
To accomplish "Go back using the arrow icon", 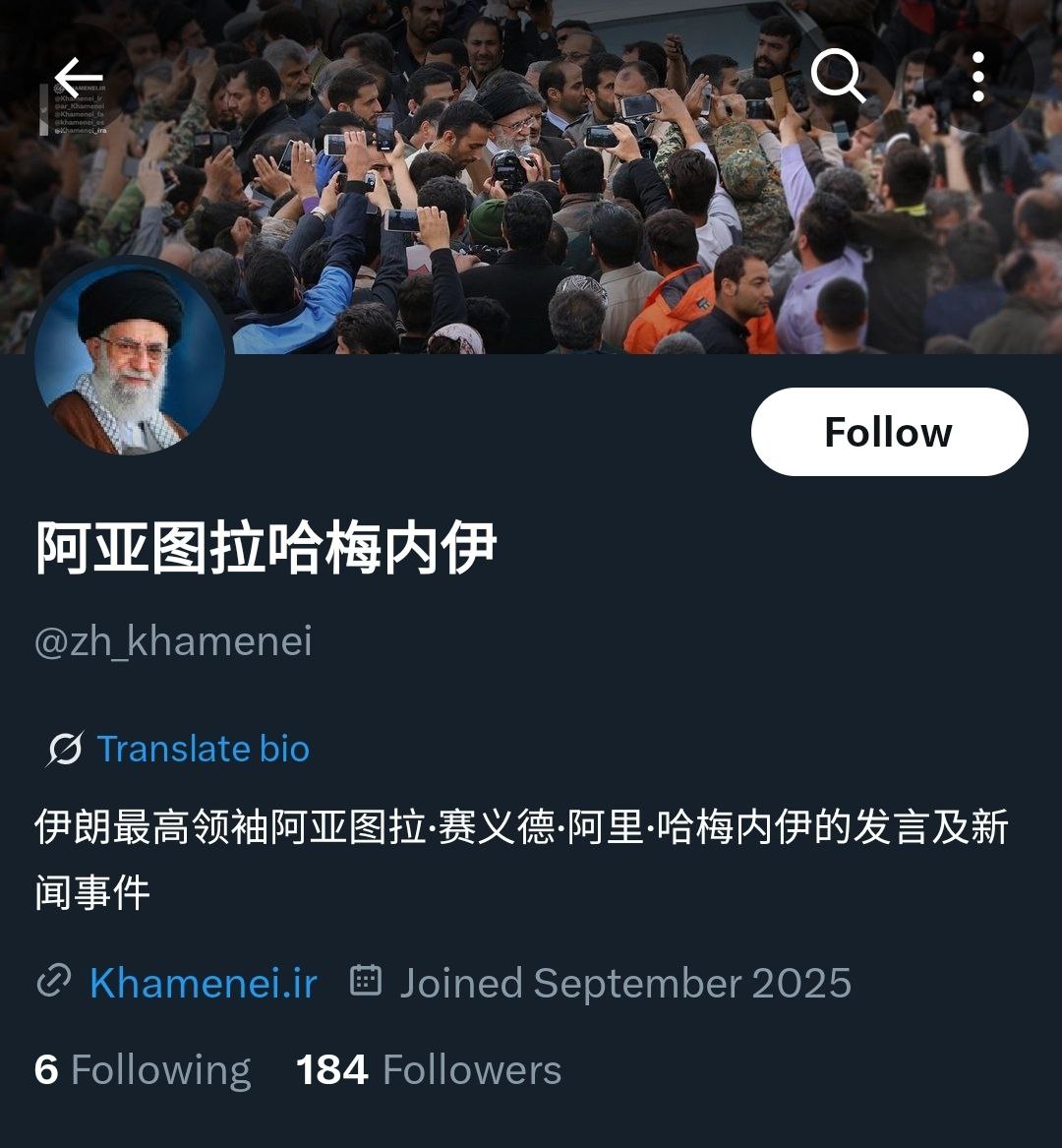I will pyautogui.click(x=79, y=78).
